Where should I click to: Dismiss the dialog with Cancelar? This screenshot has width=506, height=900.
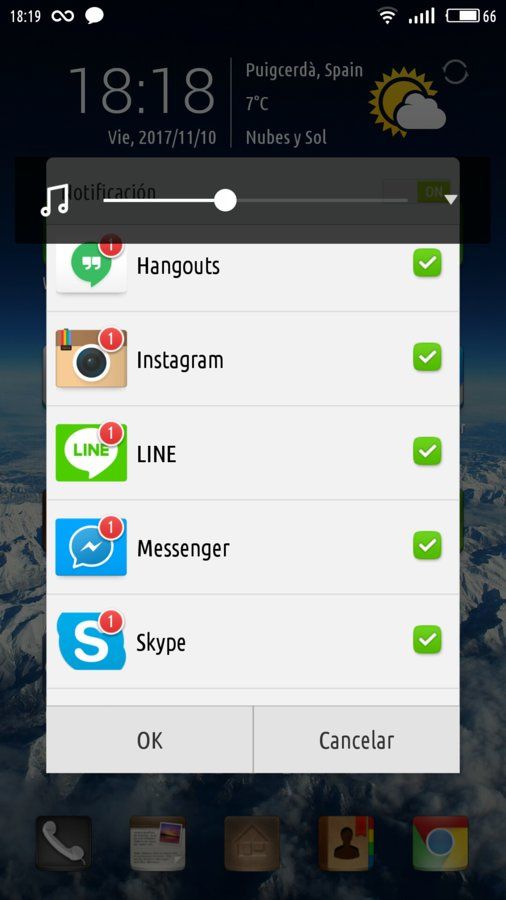pos(356,740)
